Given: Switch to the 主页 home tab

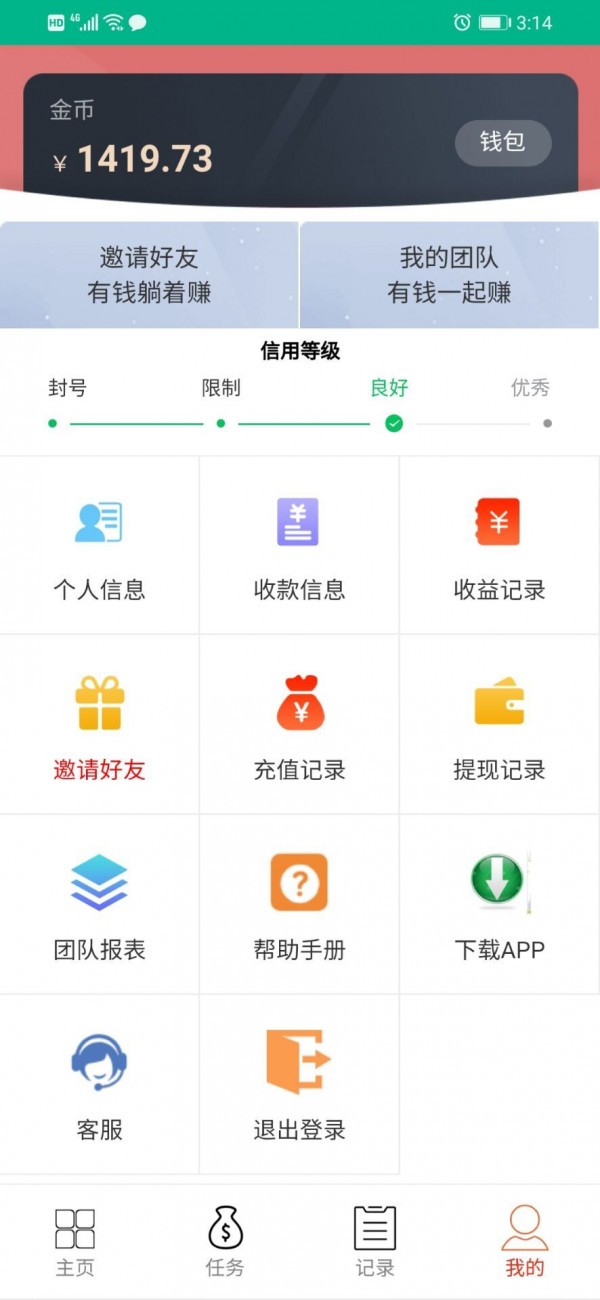Looking at the screenshot, I should pos(75,1242).
